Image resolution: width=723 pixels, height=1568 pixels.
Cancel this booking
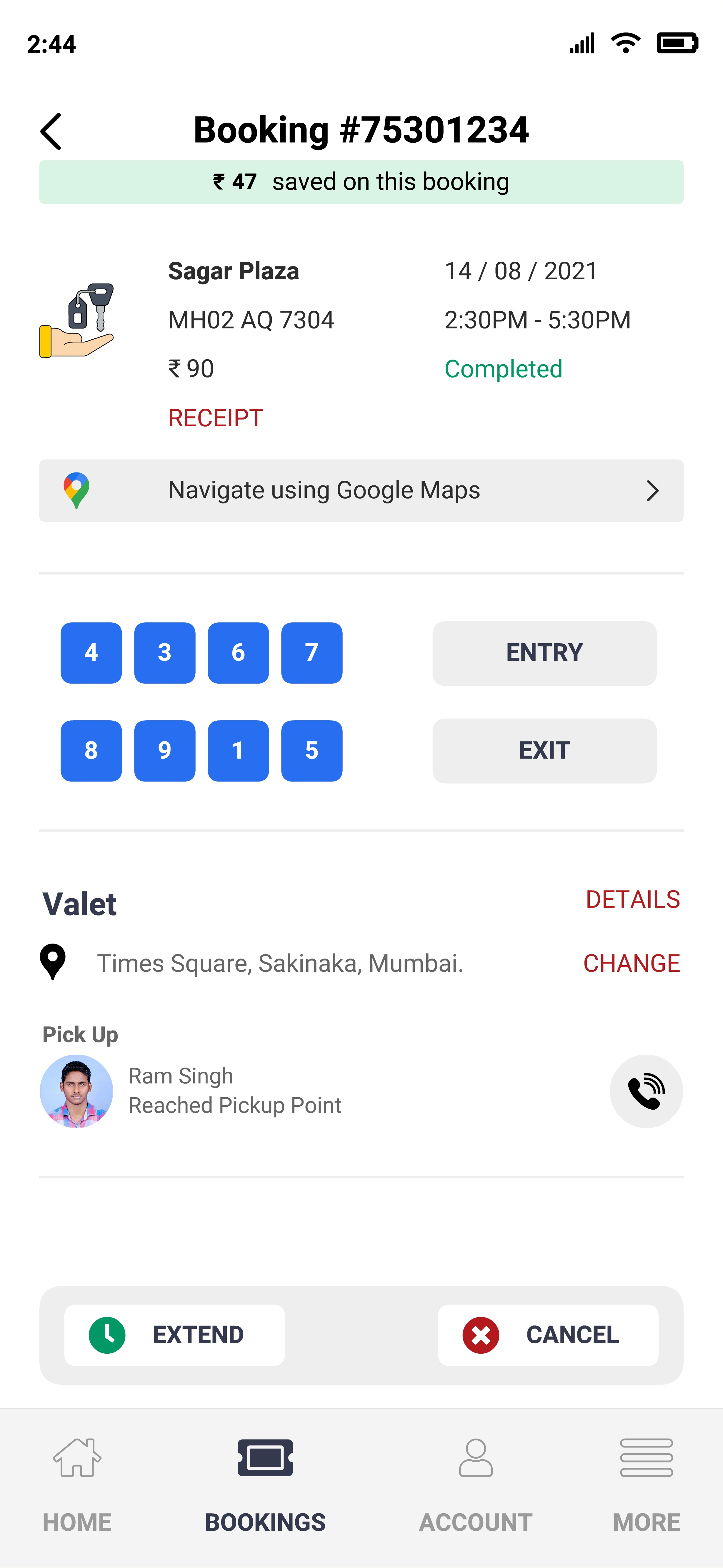point(548,1335)
